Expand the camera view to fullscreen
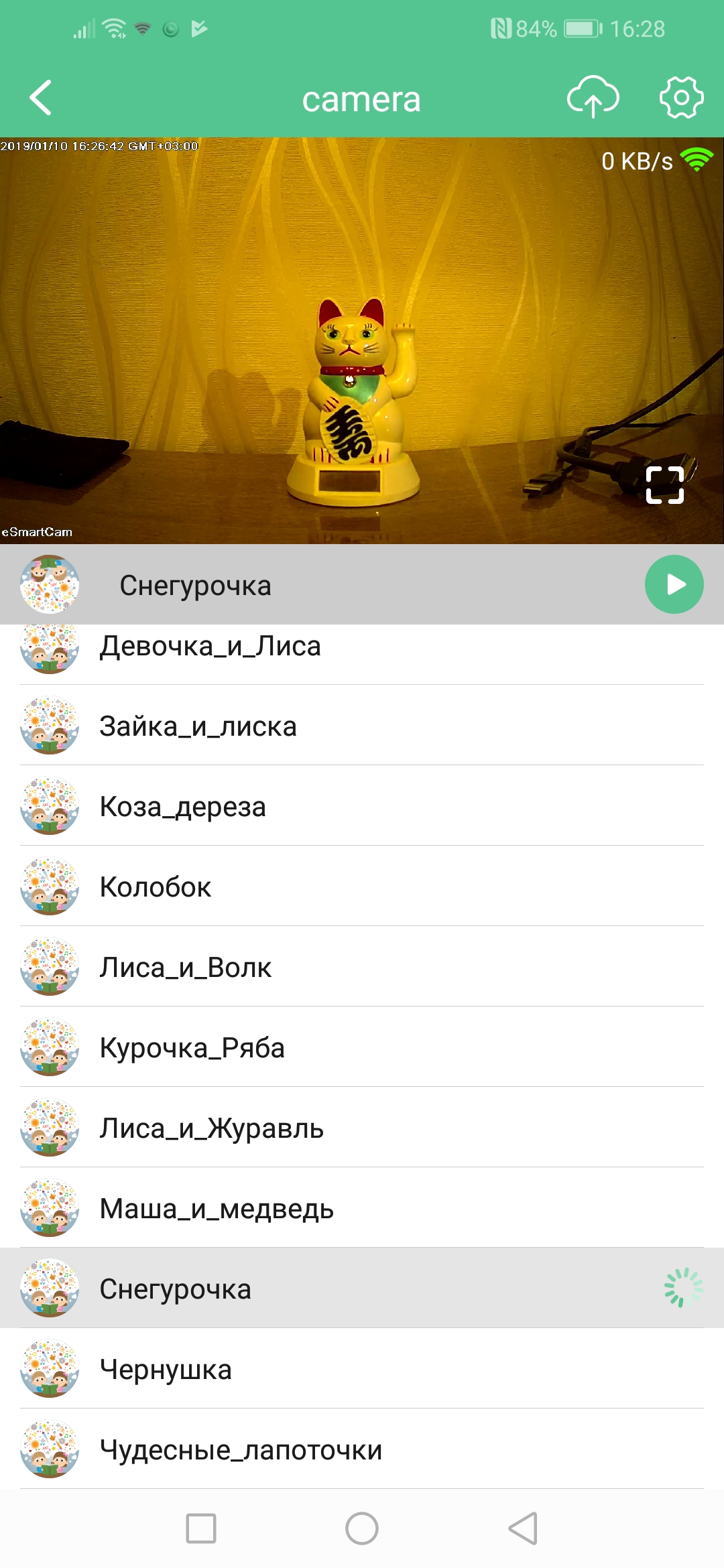 click(x=664, y=484)
